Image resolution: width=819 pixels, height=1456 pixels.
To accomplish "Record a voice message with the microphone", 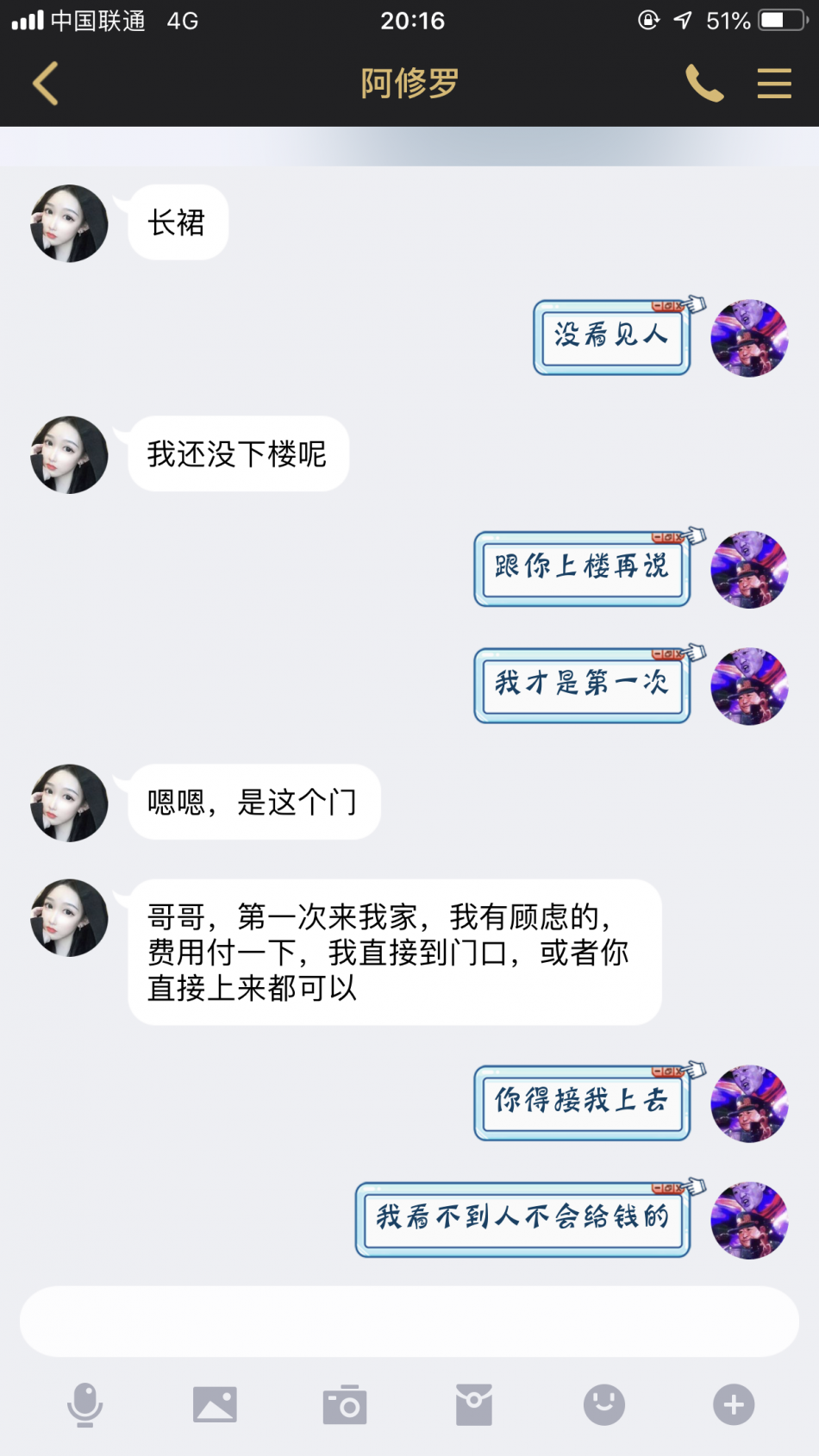I will (x=85, y=1405).
